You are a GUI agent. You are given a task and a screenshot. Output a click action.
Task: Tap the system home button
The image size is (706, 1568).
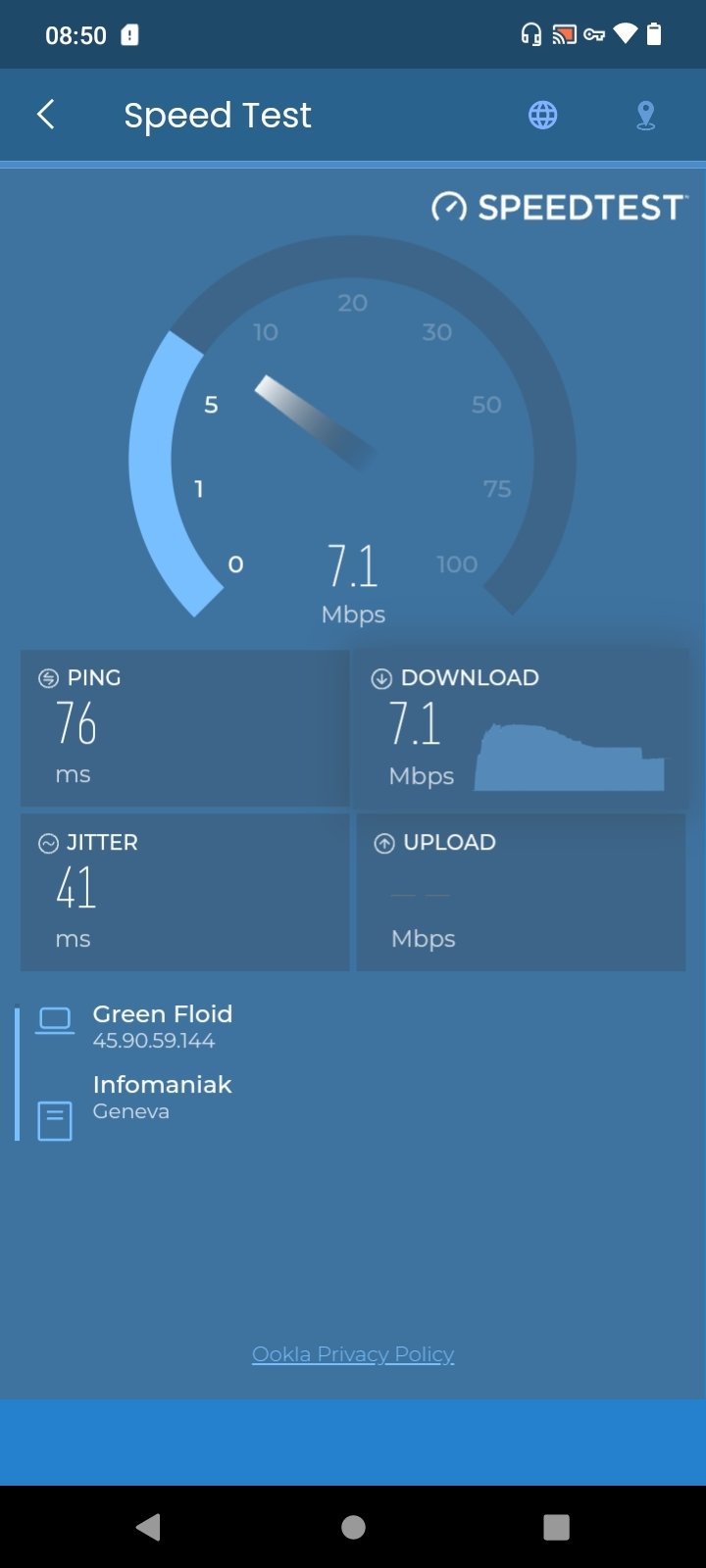(x=353, y=1527)
